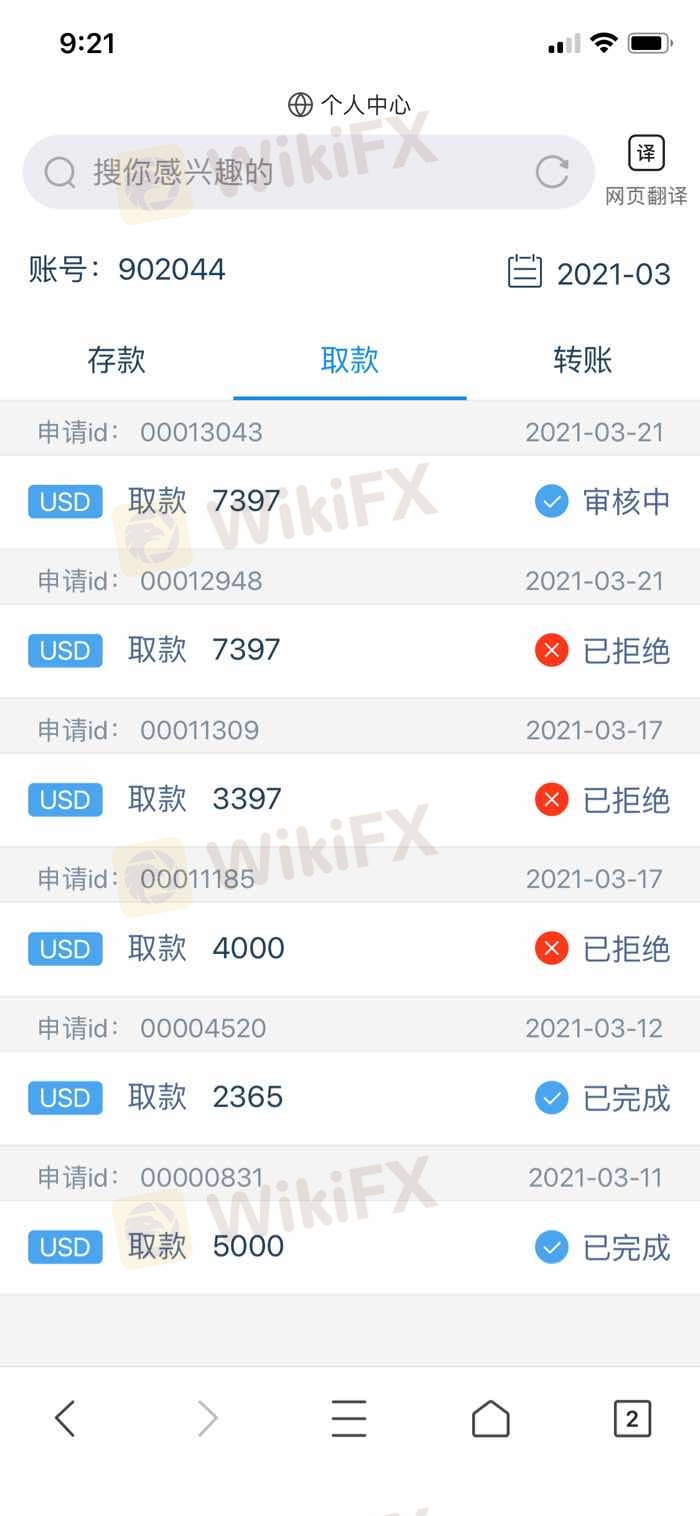Go to the browser home page
700x1516 pixels.
tap(490, 1418)
